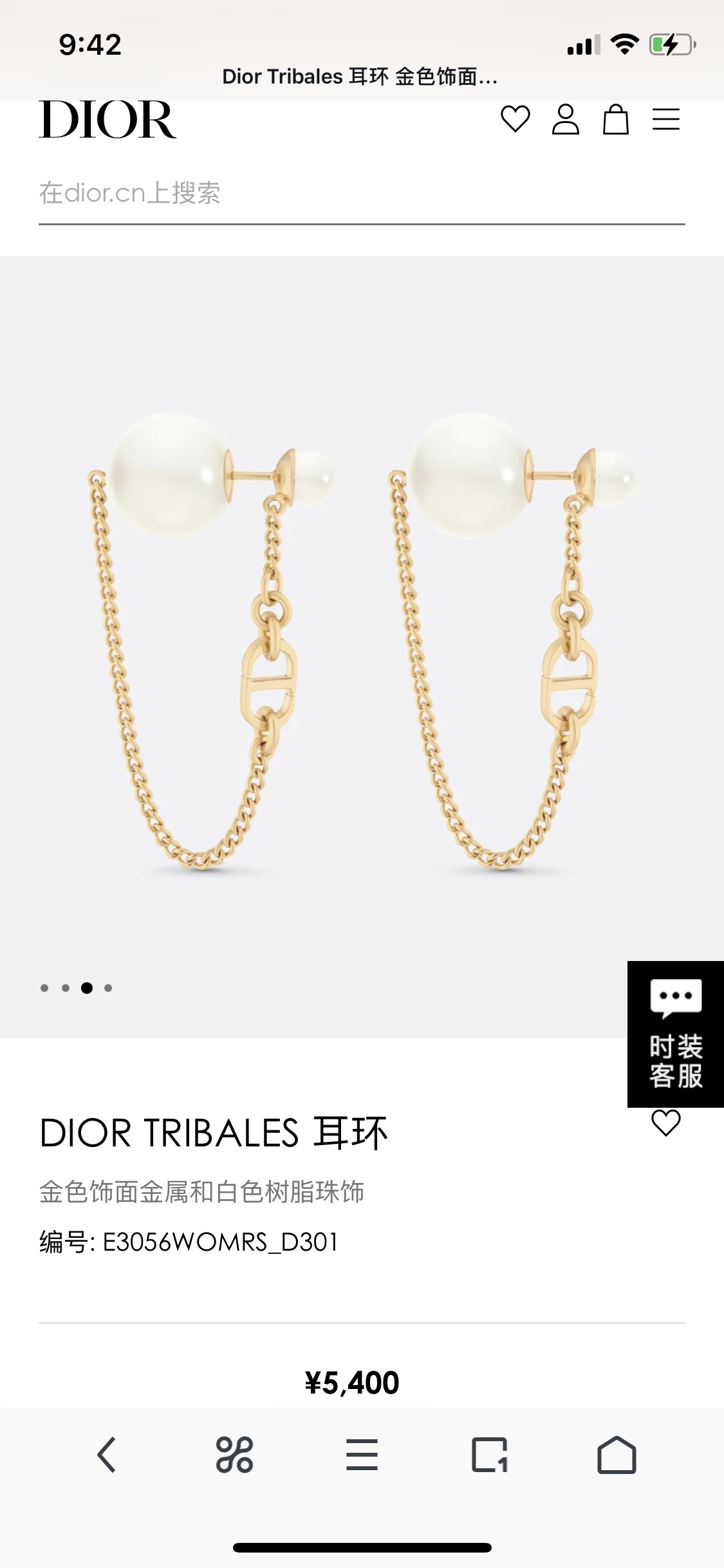Image resolution: width=724 pixels, height=1568 pixels.
Task: Tap the DIOR logo to go home
Action: tap(107, 120)
